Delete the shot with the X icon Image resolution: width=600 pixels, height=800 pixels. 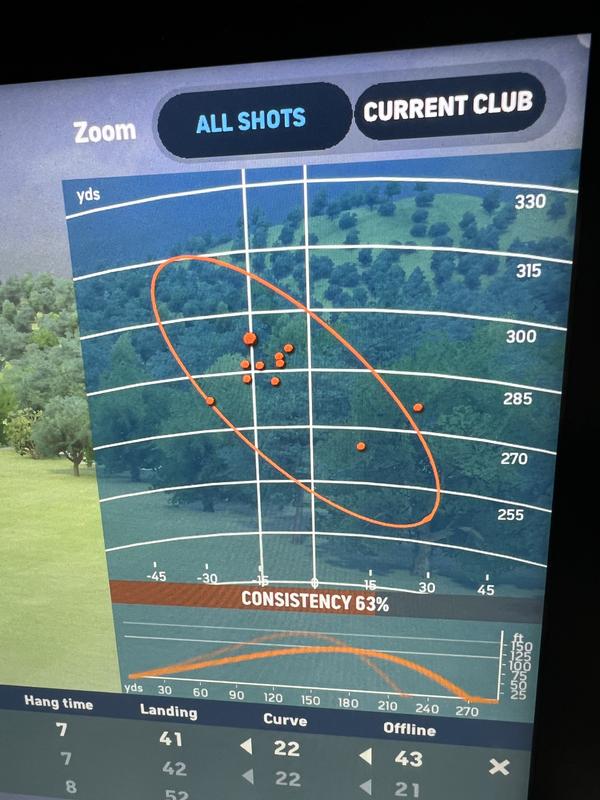(x=498, y=767)
